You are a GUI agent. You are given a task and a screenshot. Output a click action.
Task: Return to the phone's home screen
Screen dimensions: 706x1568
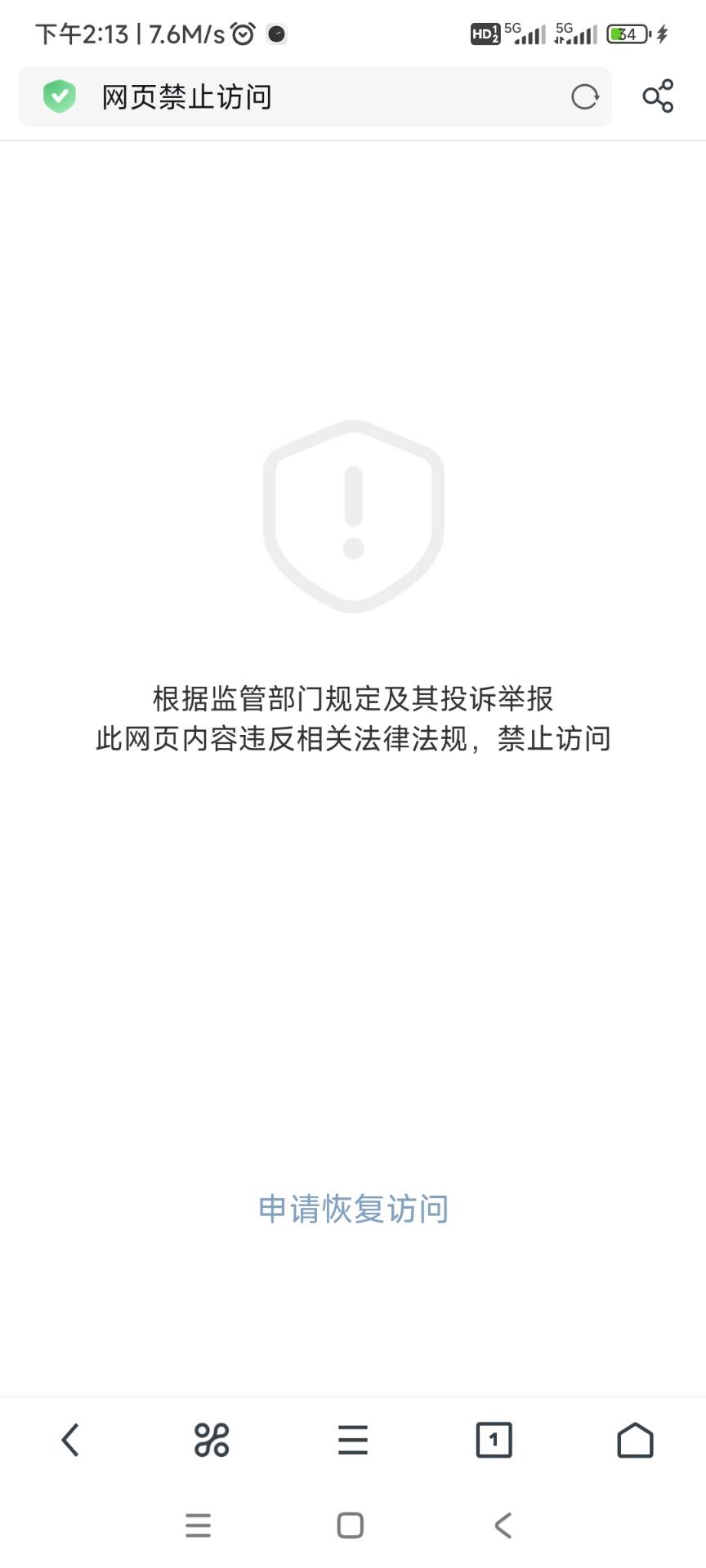click(x=351, y=1525)
